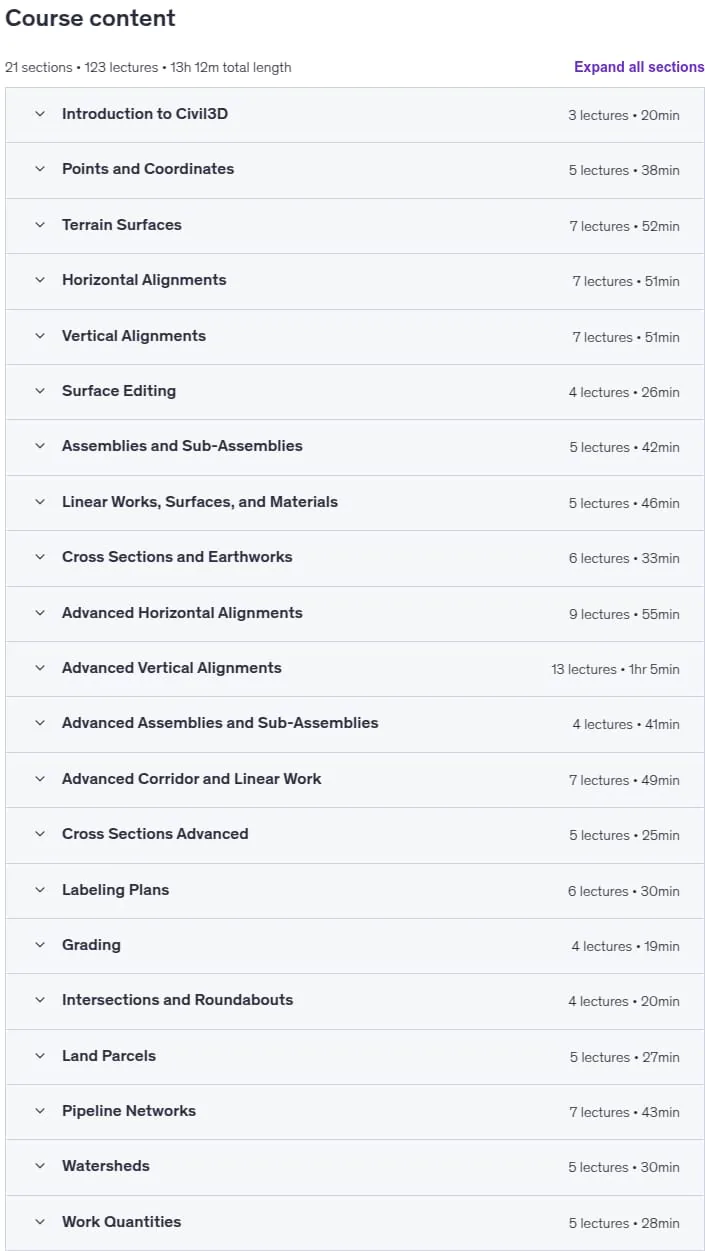The width and height of the screenshot is (705, 1251).
Task: Expand Linear Works, Surfaces, and Materials
Action: (x=355, y=503)
